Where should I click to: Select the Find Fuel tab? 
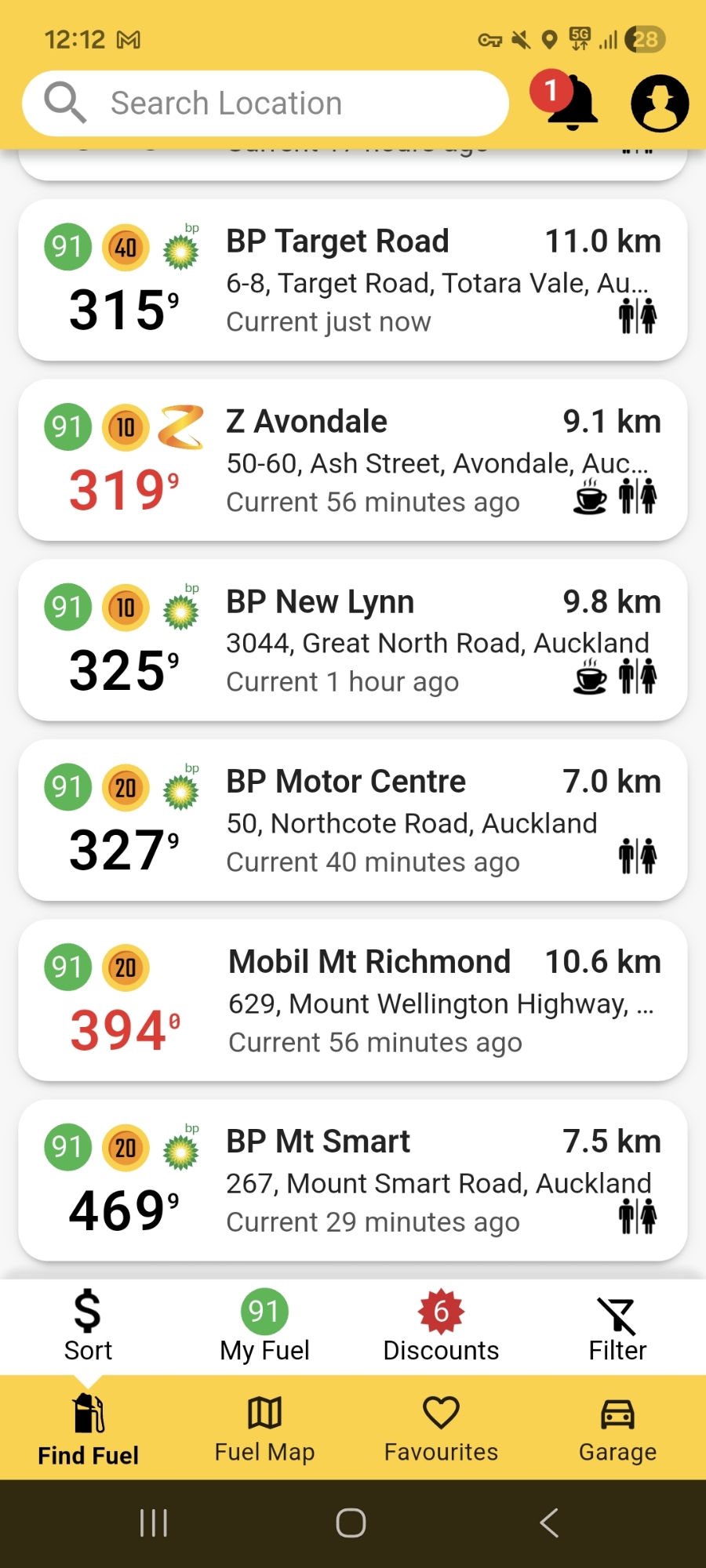point(88,1428)
